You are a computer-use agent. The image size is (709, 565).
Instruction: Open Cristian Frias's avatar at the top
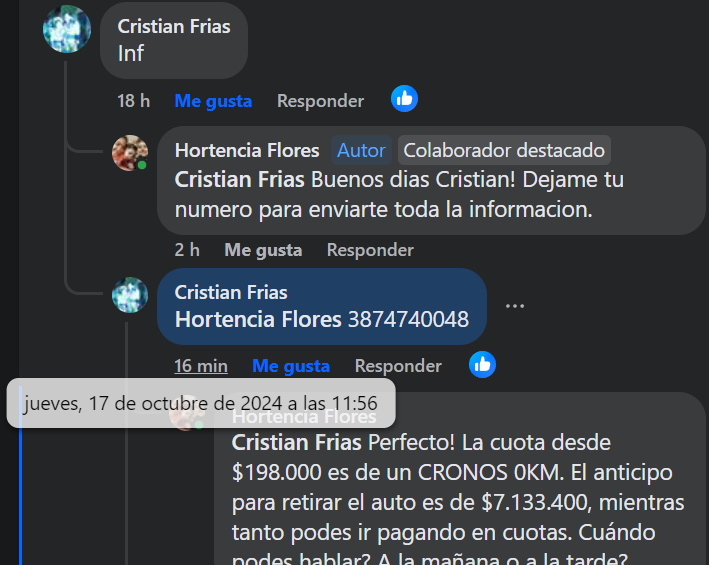pyautogui.click(x=67, y=30)
